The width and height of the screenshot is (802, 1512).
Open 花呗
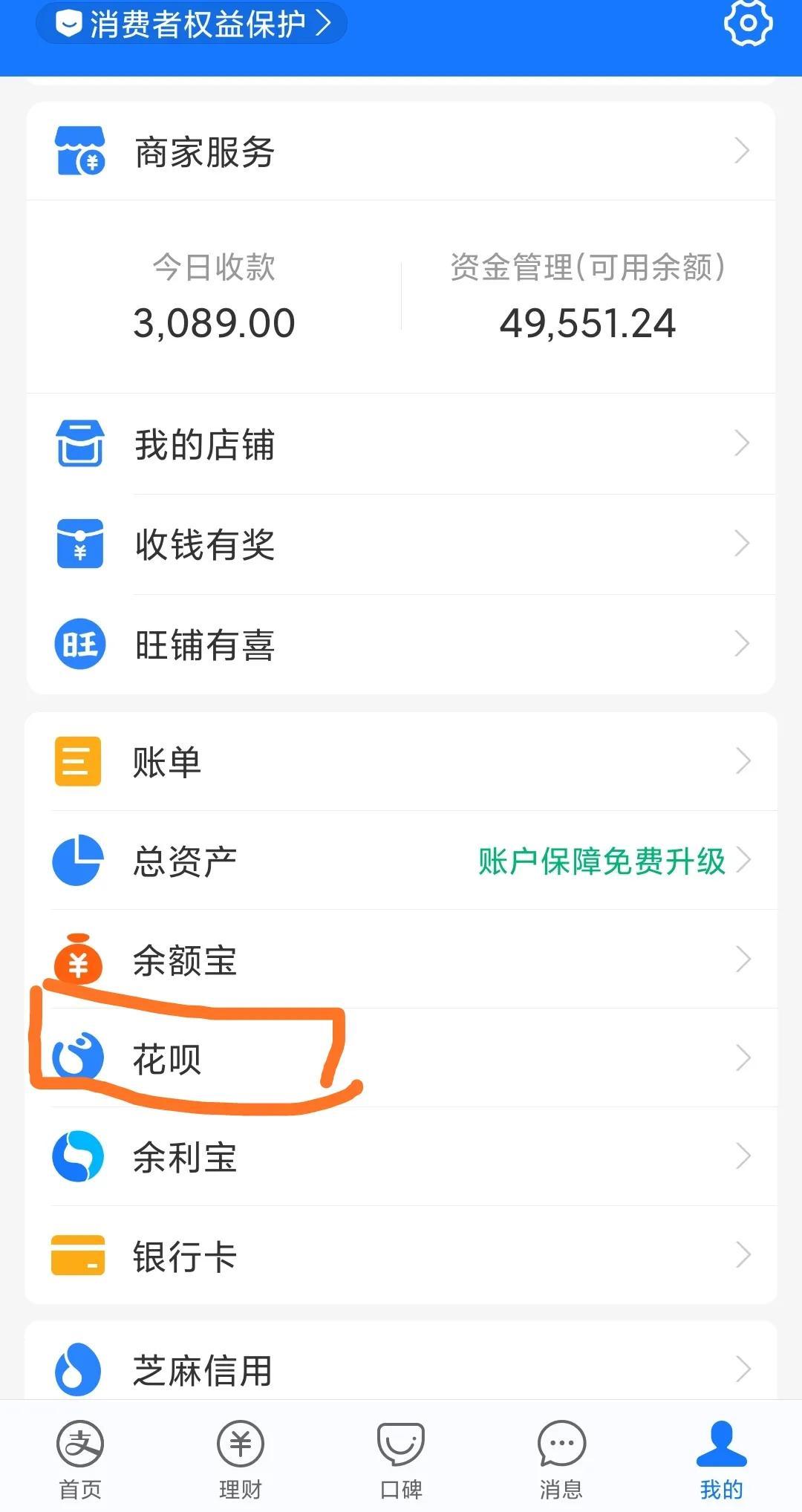tap(401, 1058)
